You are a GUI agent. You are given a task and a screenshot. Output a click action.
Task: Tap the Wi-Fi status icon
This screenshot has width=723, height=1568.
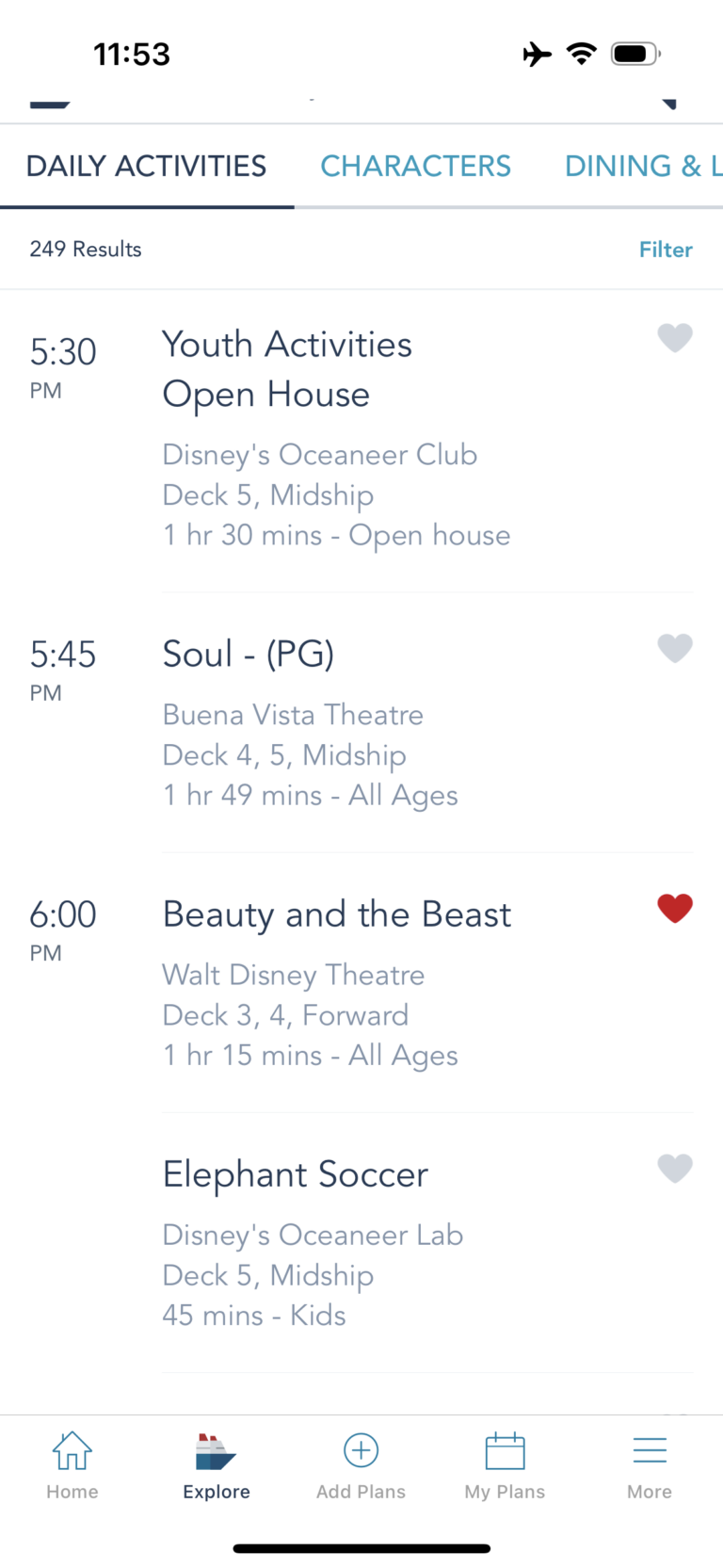coord(582,54)
